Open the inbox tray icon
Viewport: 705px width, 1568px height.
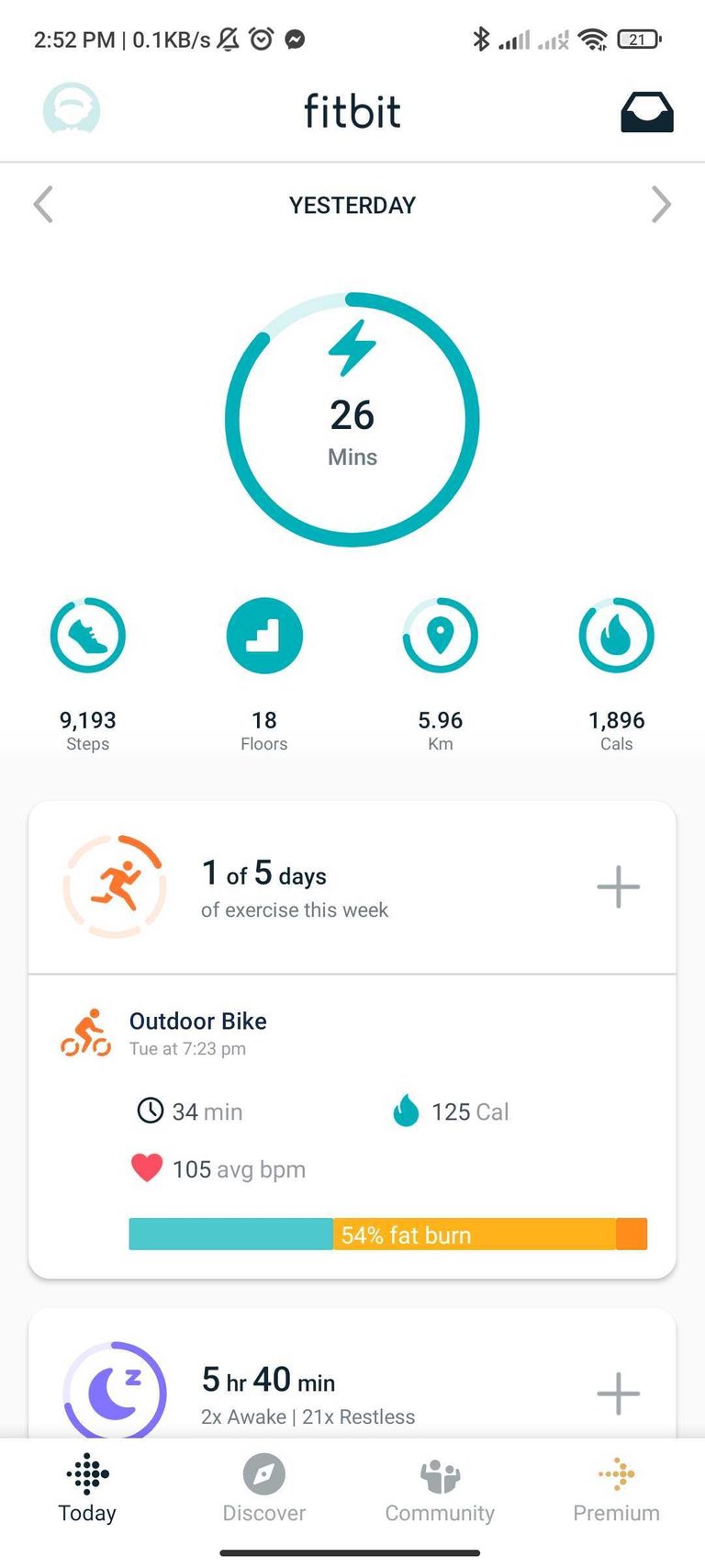(x=647, y=112)
